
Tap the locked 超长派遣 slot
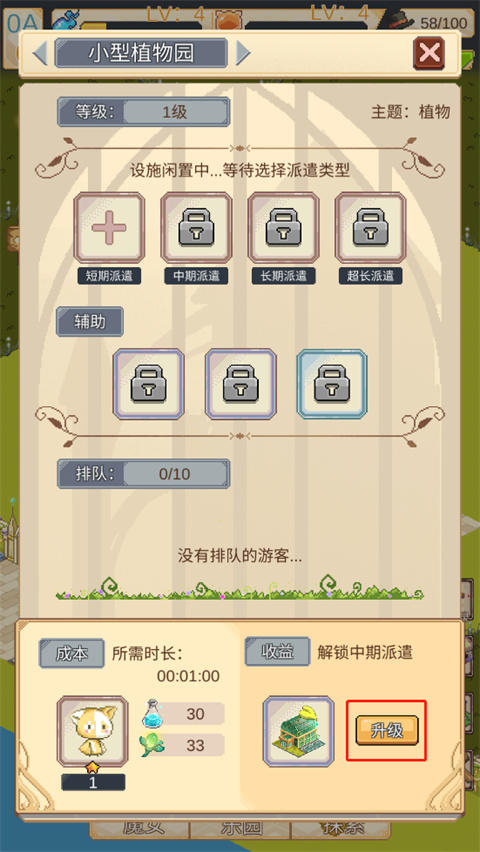[370, 228]
